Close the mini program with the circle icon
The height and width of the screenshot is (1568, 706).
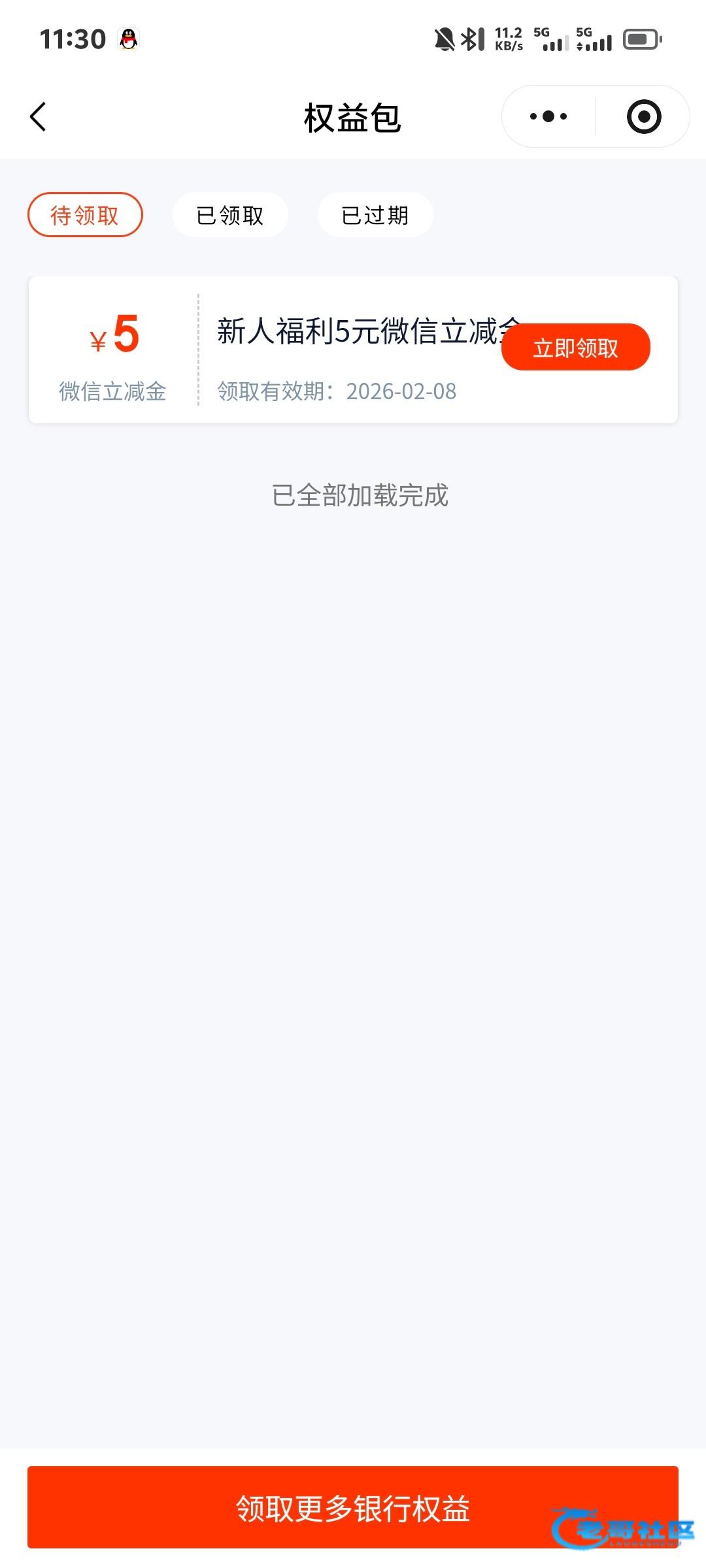point(644,117)
